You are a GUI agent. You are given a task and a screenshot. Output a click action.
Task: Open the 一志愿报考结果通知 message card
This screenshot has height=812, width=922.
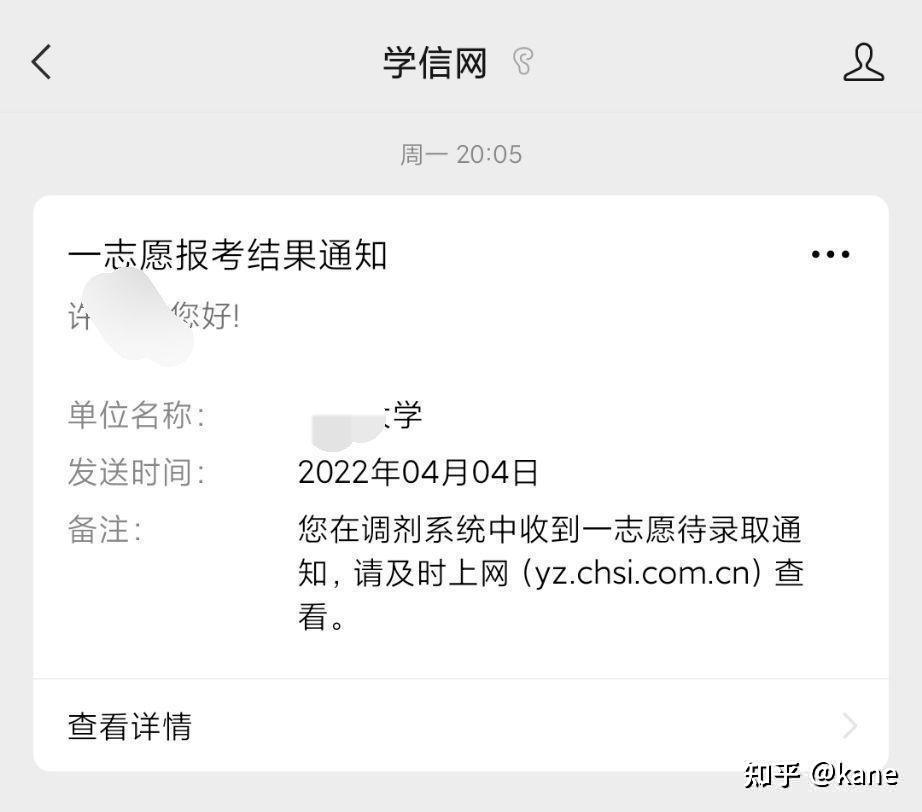460,440
